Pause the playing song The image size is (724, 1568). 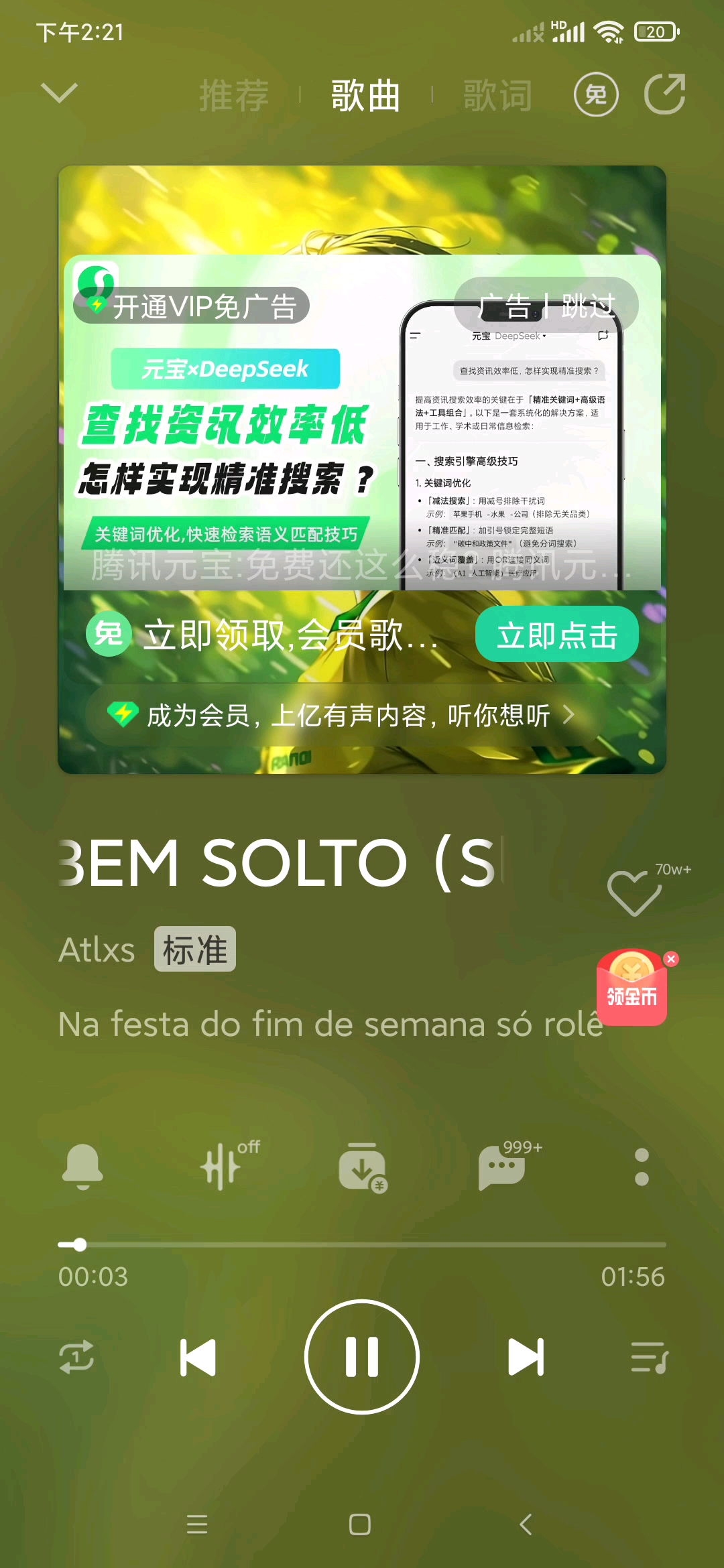point(362,1357)
